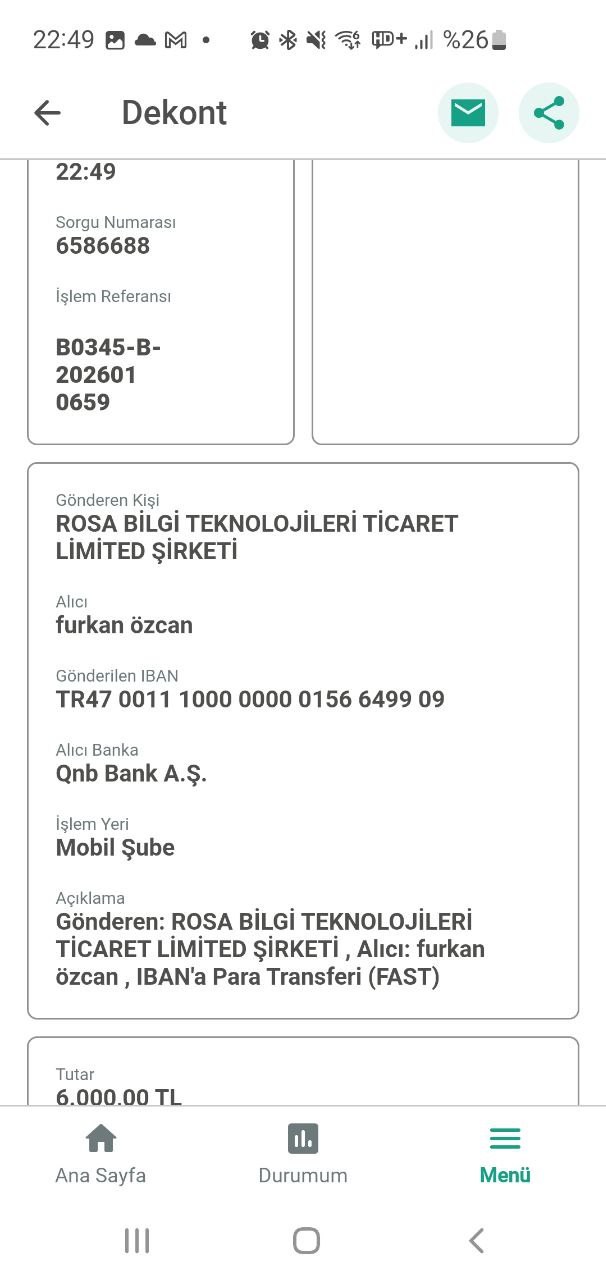
Task: Open recent apps from navigation bar
Action: (137, 1241)
